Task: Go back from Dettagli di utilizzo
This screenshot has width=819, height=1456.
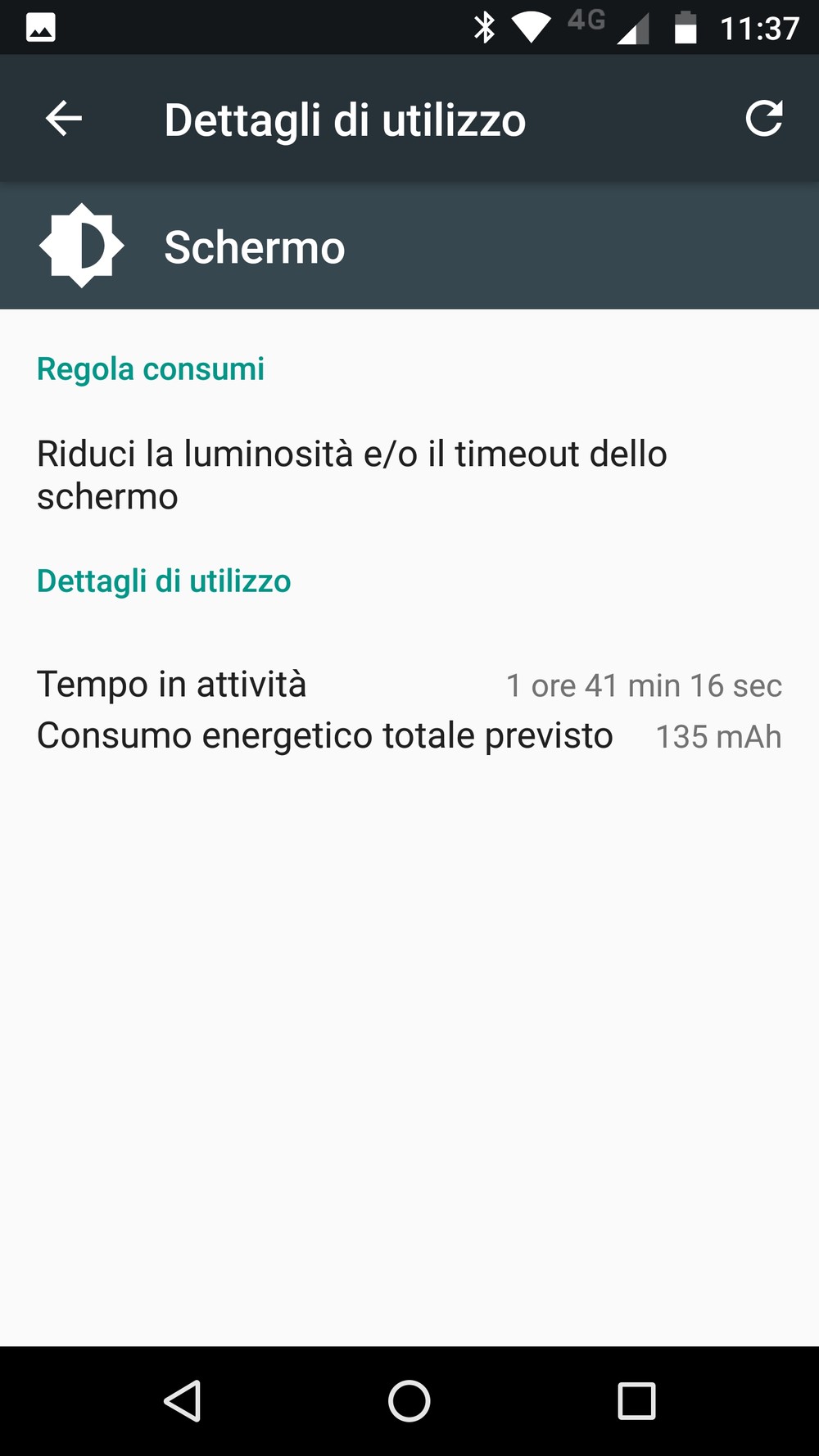Action: tap(63, 120)
